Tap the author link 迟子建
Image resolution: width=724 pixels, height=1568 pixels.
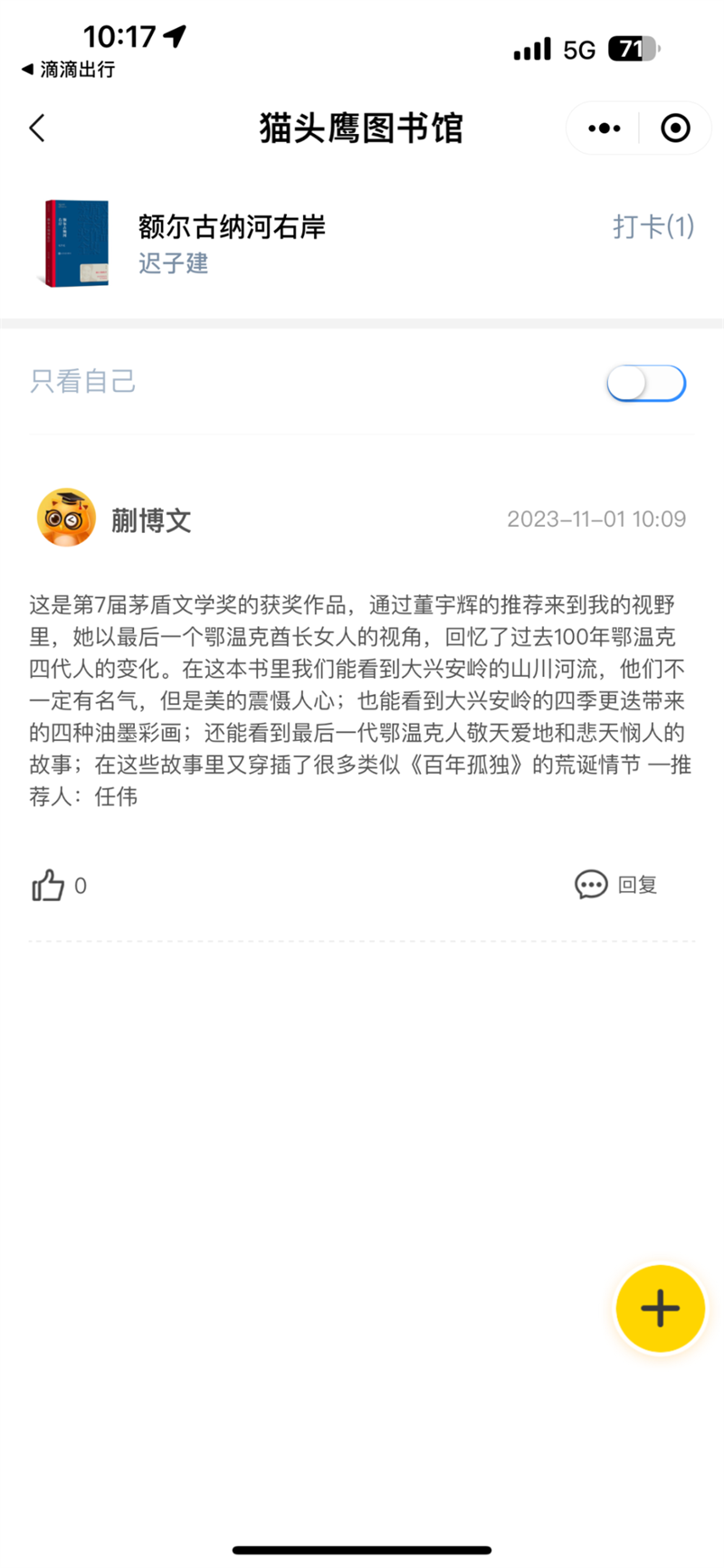pyautogui.click(x=173, y=263)
